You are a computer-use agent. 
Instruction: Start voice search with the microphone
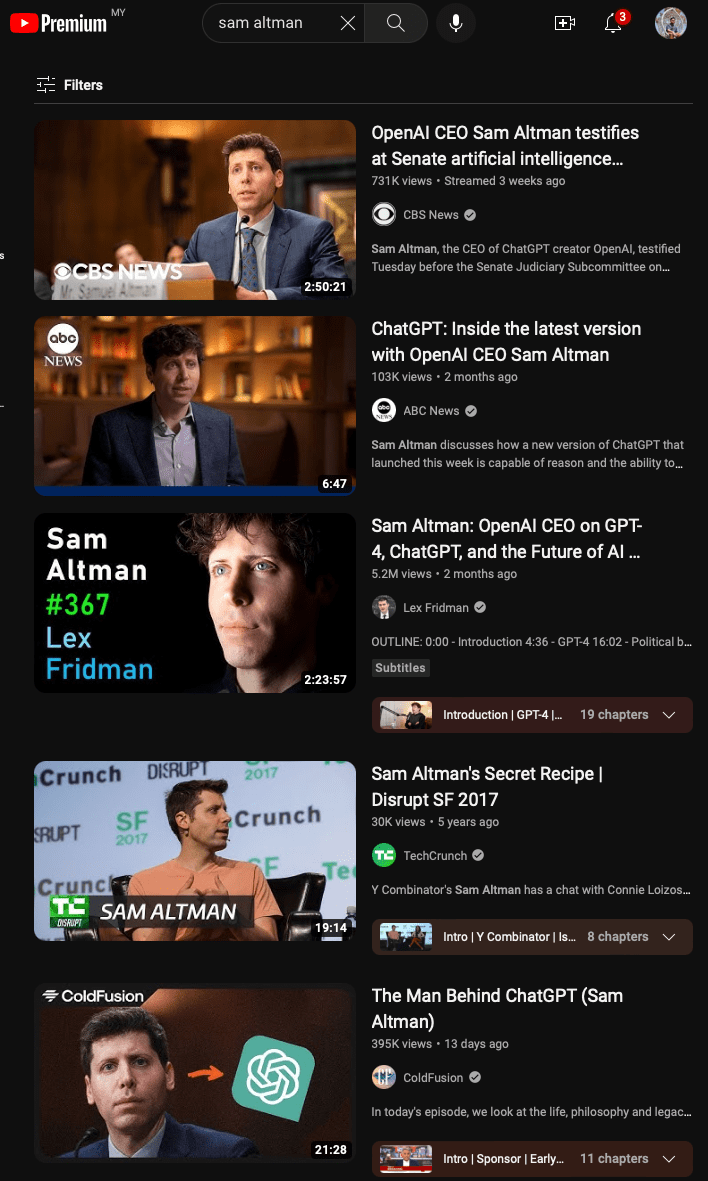456,23
